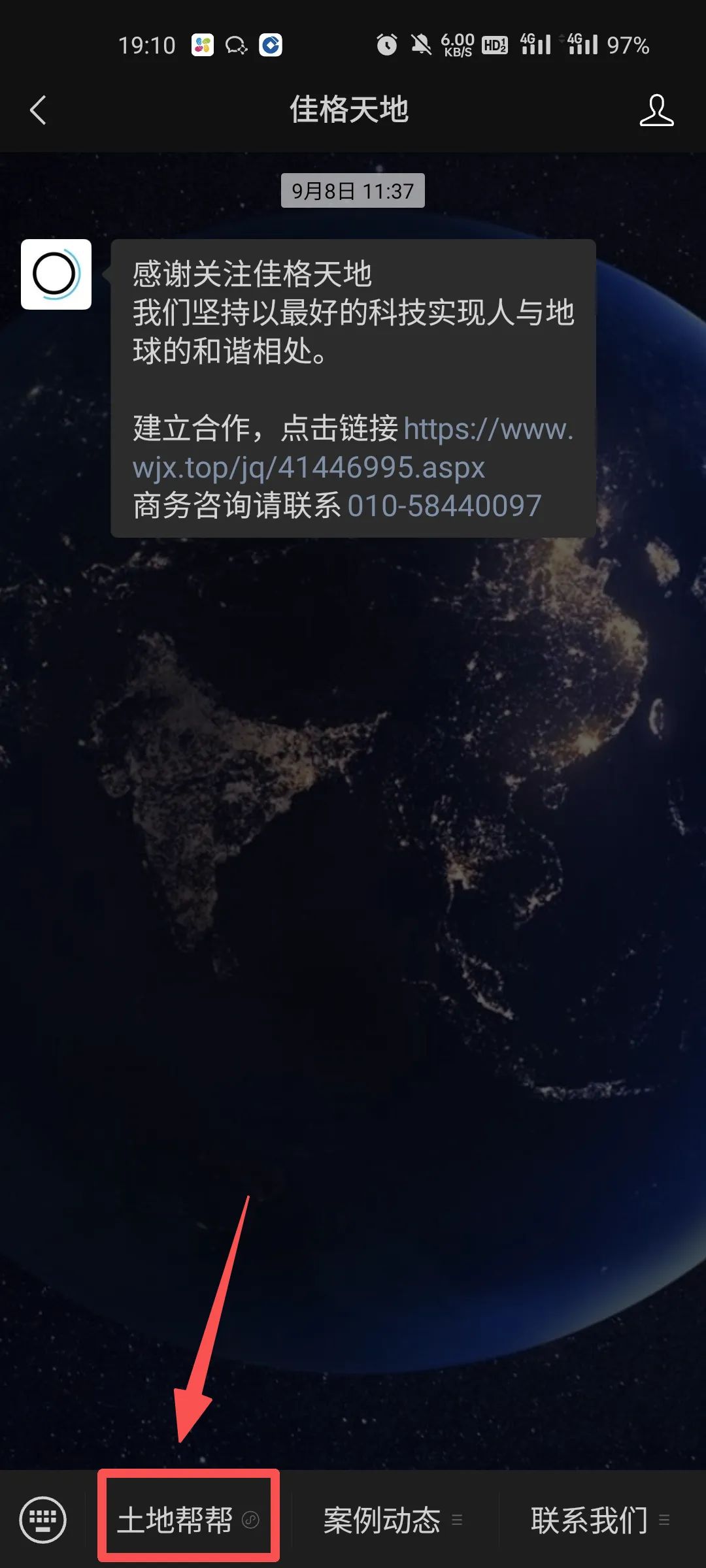Tap the 4G signal strength indicator
The height and width of the screenshot is (1568, 706).
pos(536,45)
